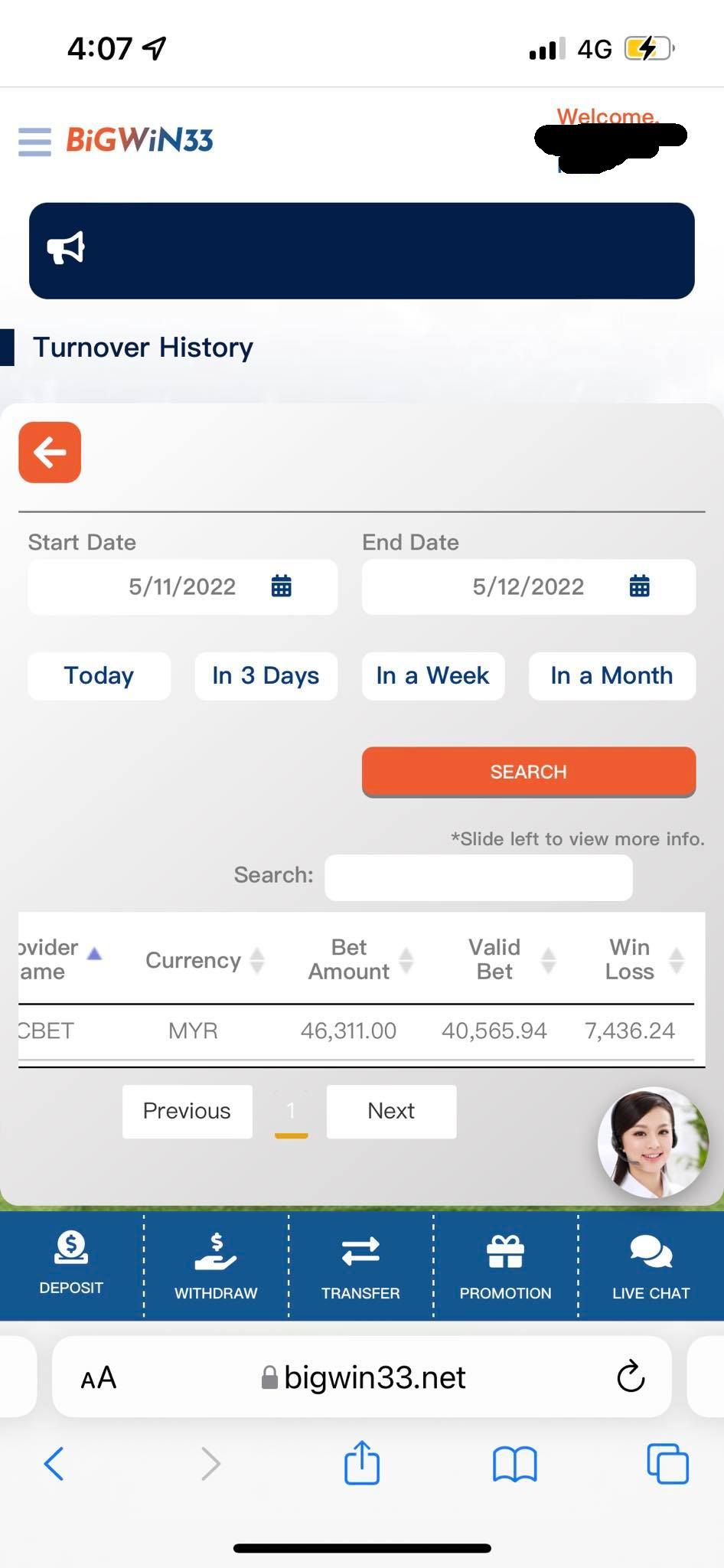Open the DEPOSIT section

71,1264
